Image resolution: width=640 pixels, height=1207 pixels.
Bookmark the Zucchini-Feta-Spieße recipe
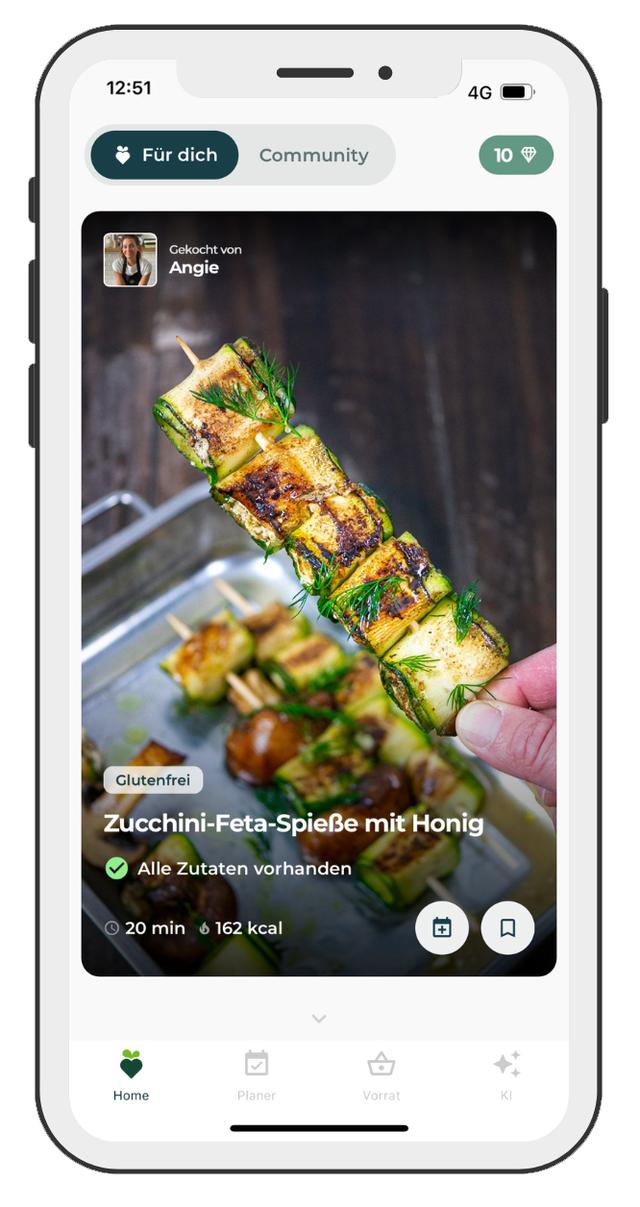(x=507, y=928)
